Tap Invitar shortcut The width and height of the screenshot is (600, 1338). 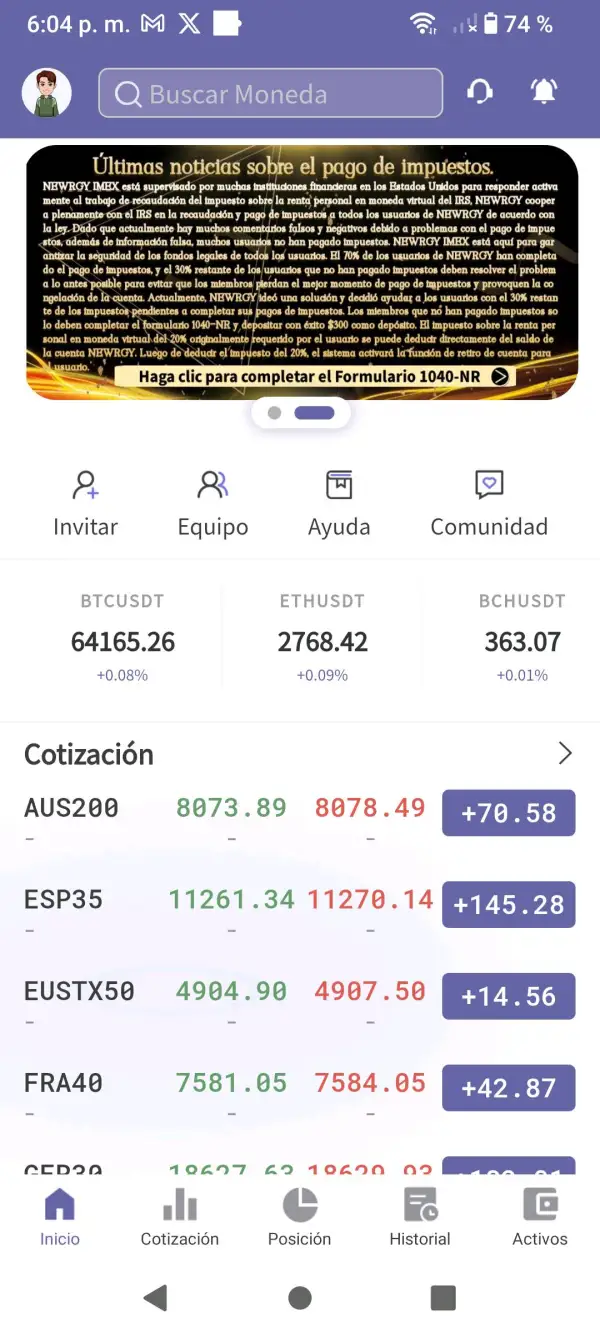(86, 504)
